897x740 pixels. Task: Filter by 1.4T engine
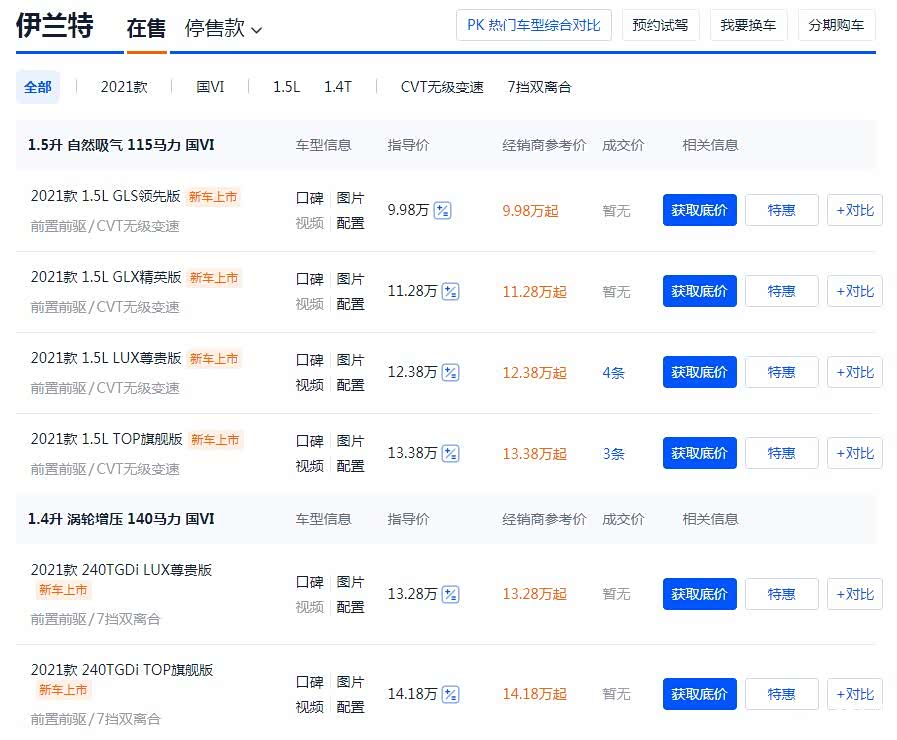(337, 87)
